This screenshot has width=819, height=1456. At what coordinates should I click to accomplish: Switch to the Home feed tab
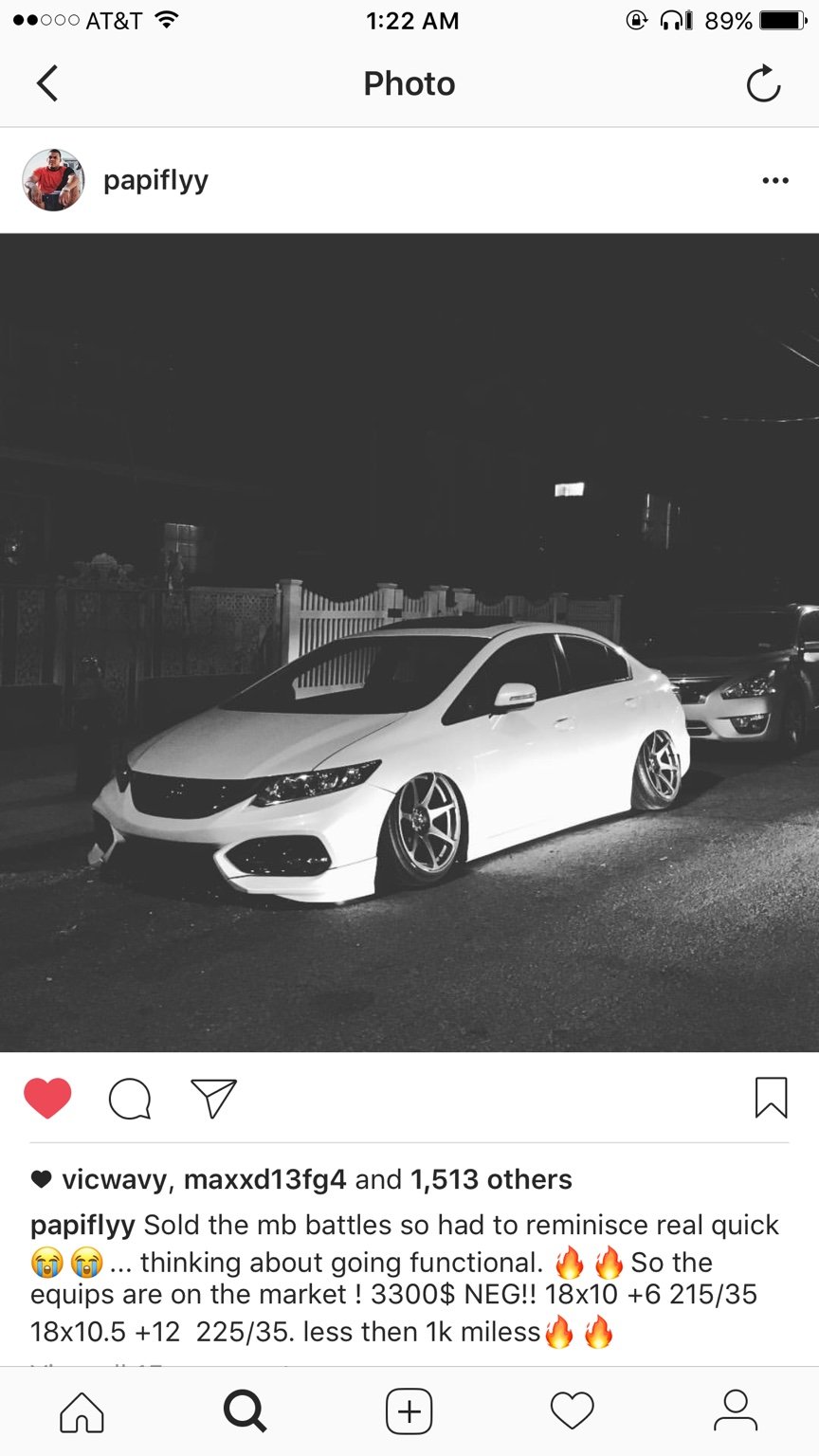click(82, 1411)
